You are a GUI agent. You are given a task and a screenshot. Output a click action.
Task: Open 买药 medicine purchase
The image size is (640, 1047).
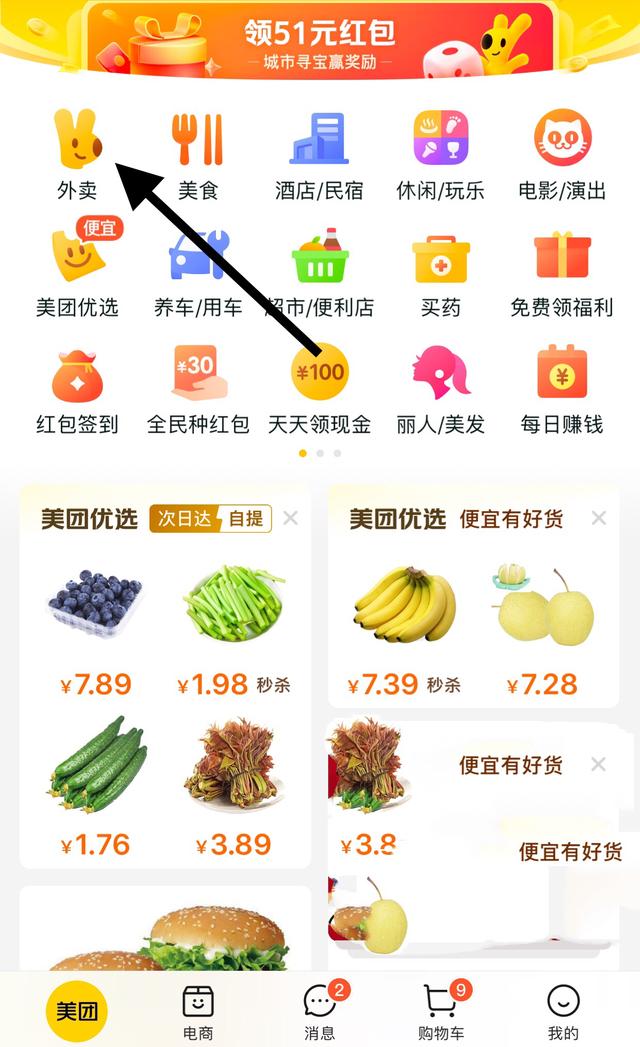tap(440, 270)
